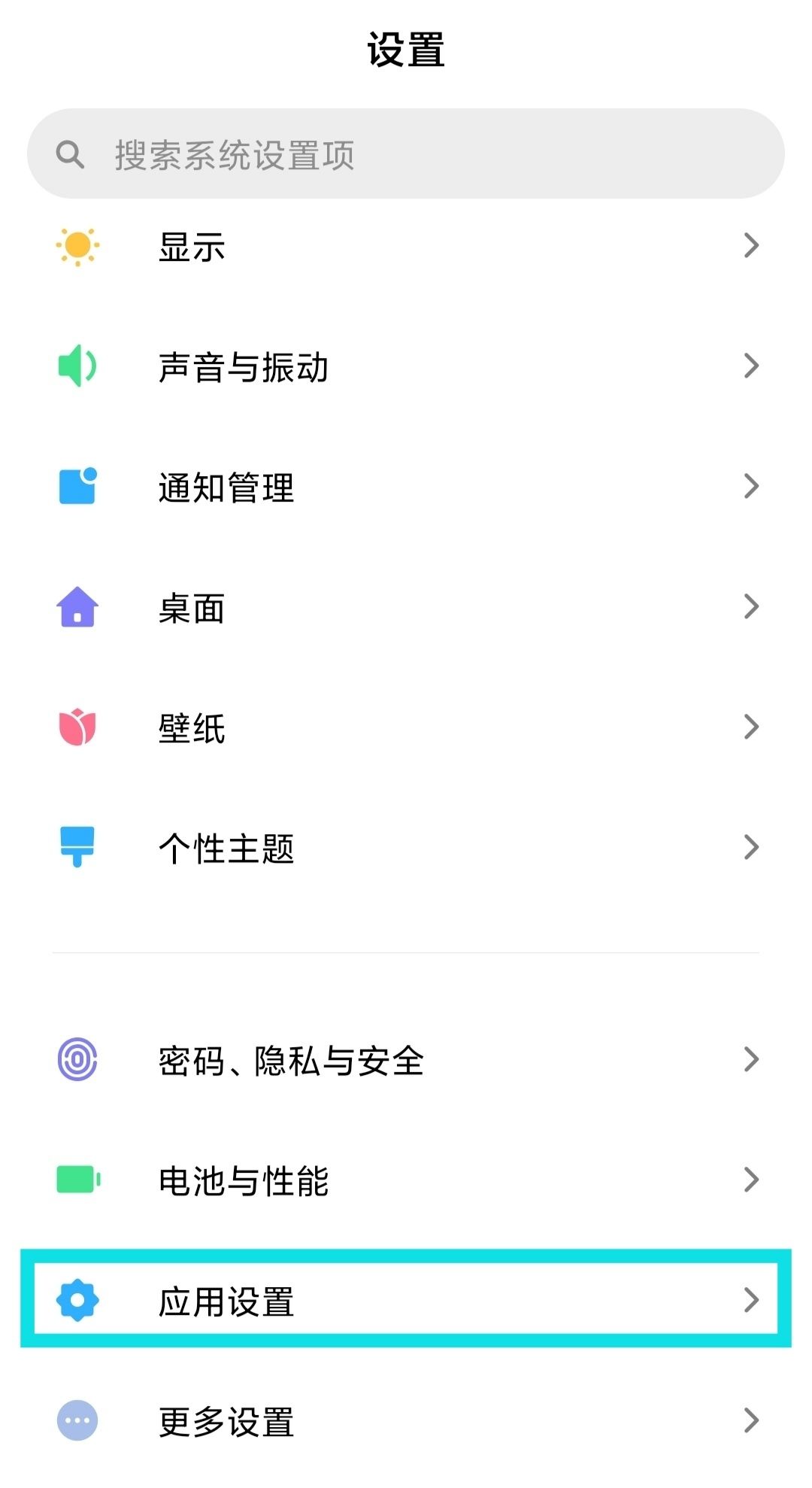Expand the Wallpaper row chevron
Image resolution: width=812 pixels, height=1488 pixels.
point(751,726)
